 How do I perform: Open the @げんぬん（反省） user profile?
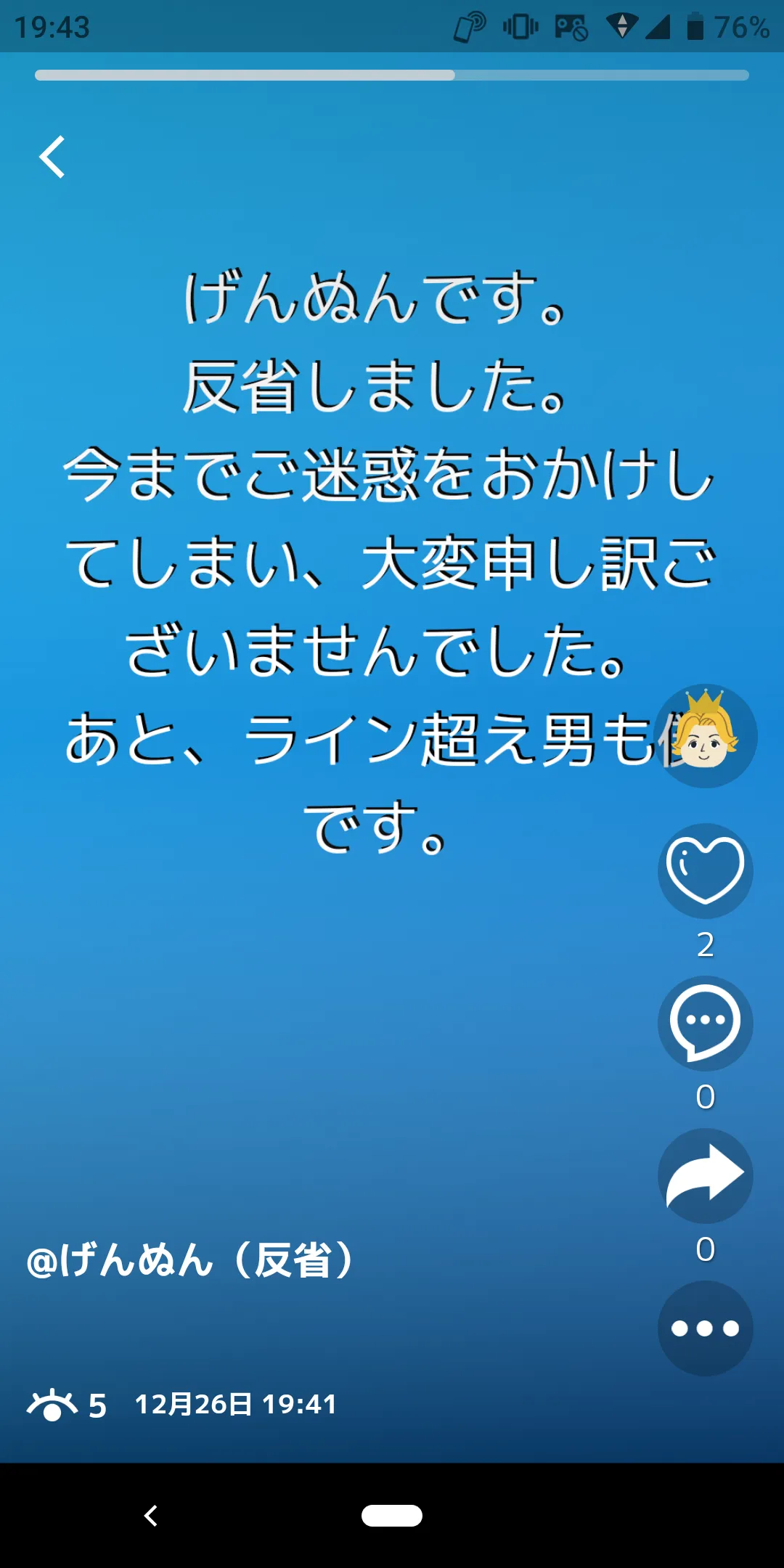[x=190, y=1260]
